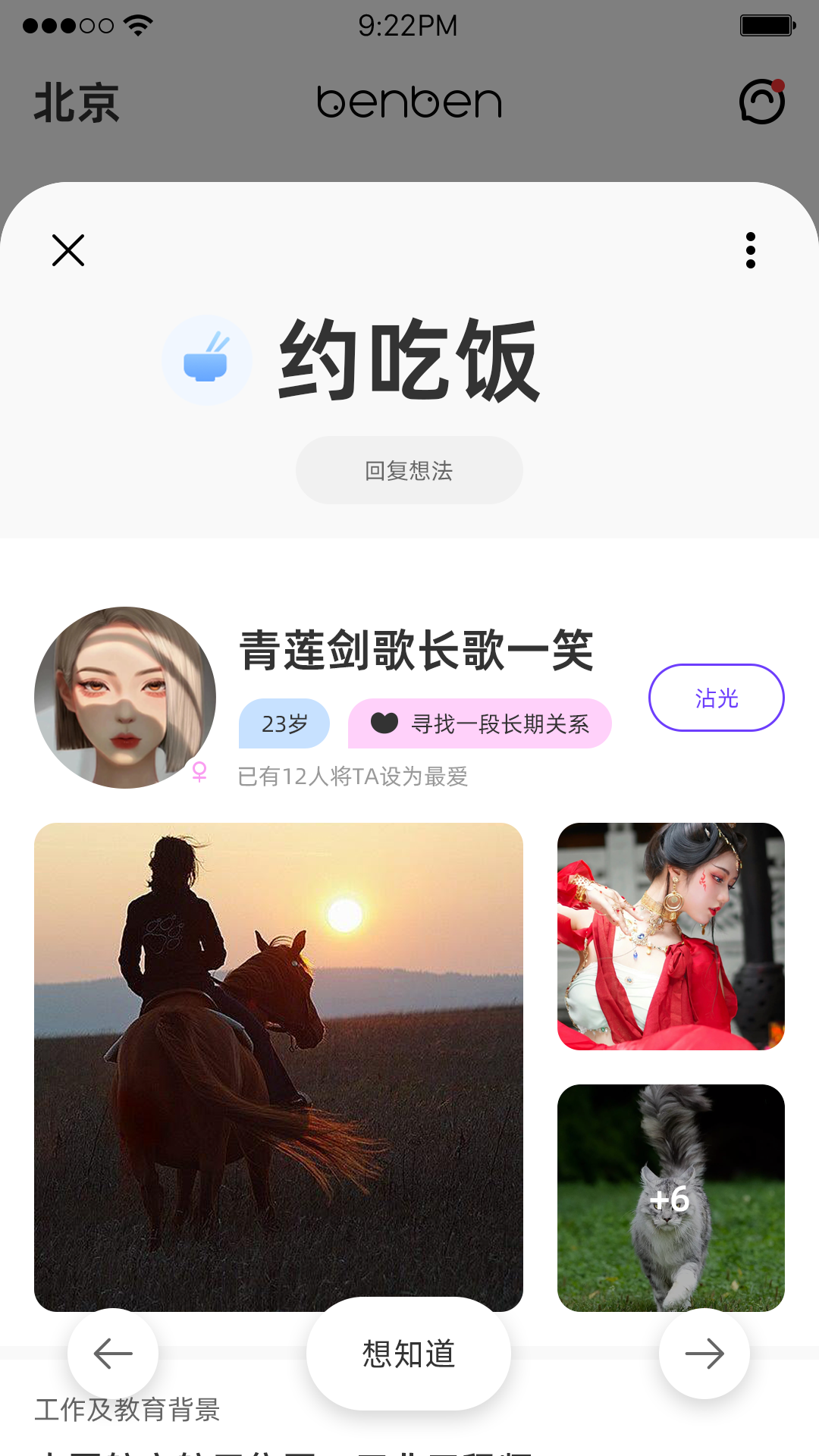Image resolution: width=819 pixels, height=1456 pixels.
Task: Click the benben logo at the top
Action: pos(409,101)
